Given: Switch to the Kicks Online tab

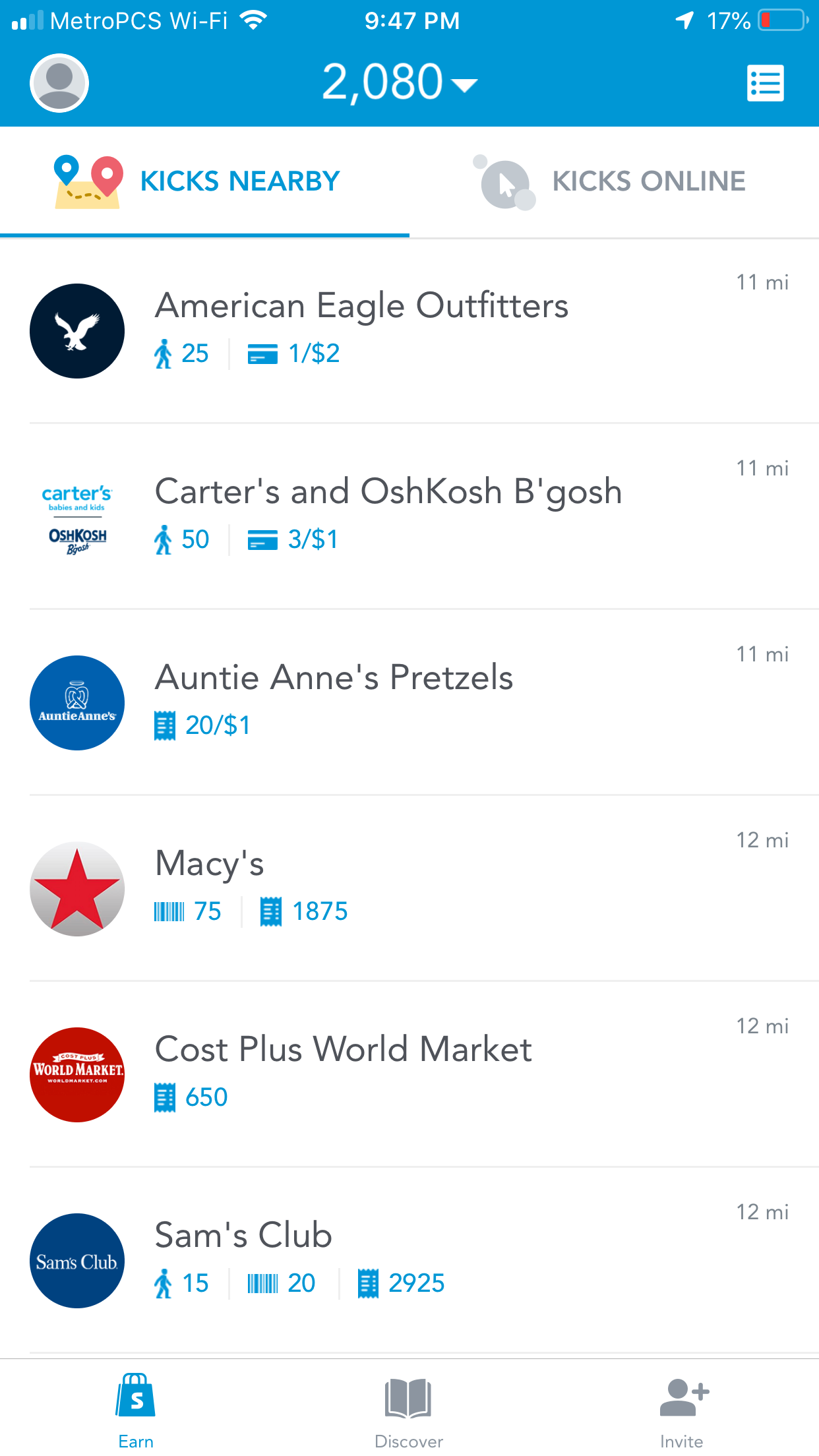Looking at the screenshot, I should (613, 181).
